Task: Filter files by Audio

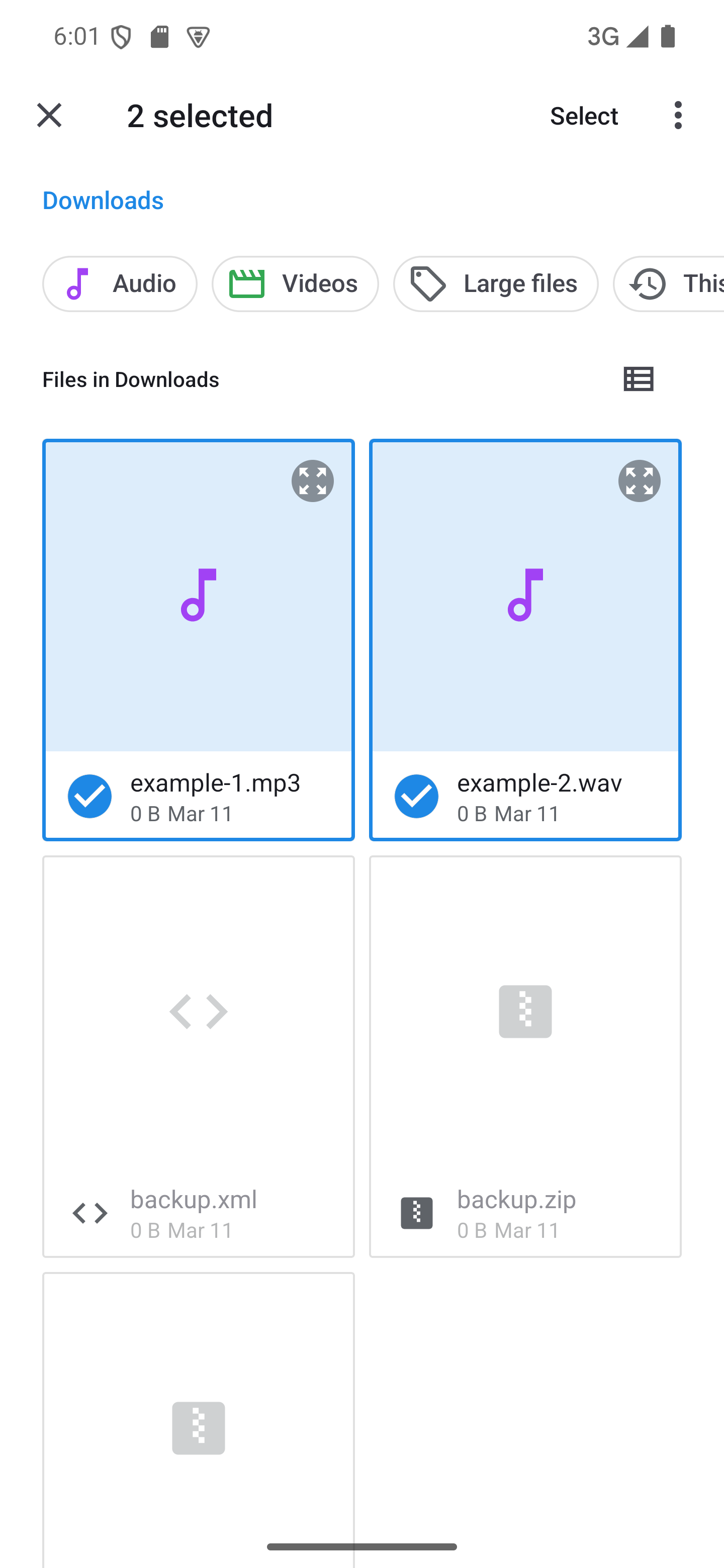Action: pos(120,283)
